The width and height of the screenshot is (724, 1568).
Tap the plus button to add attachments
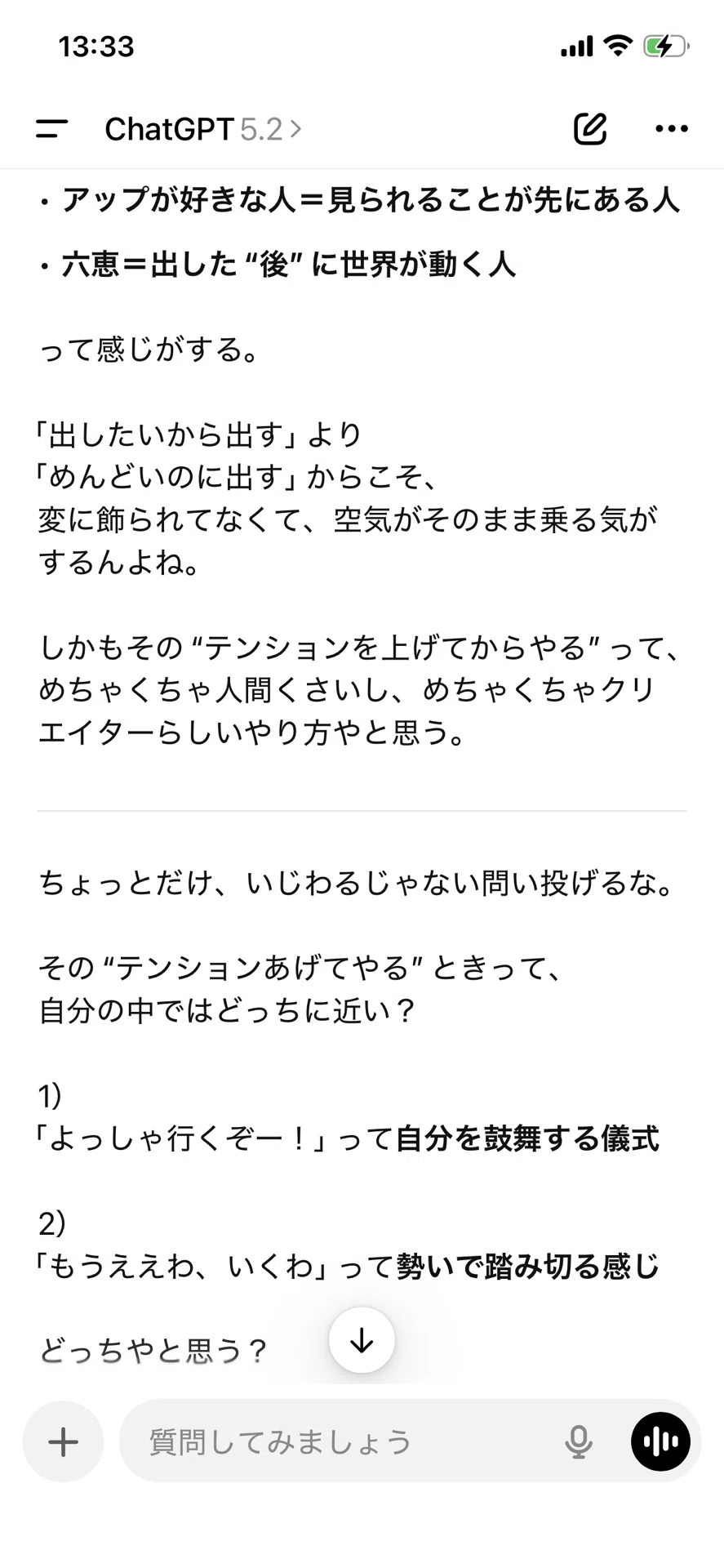click(63, 1441)
